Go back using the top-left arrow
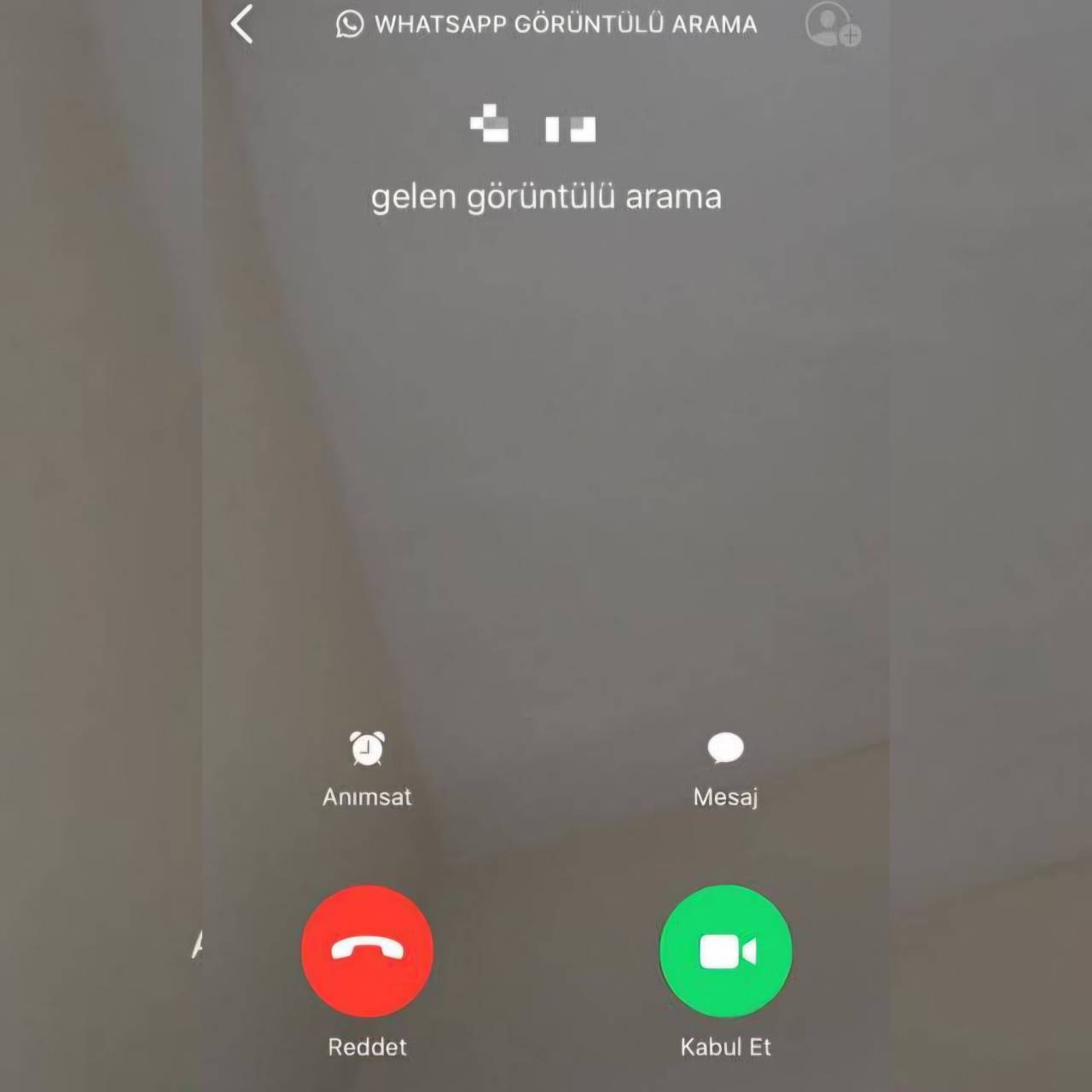The width and height of the screenshot is (1092, 1092). (x=242, y=24)
